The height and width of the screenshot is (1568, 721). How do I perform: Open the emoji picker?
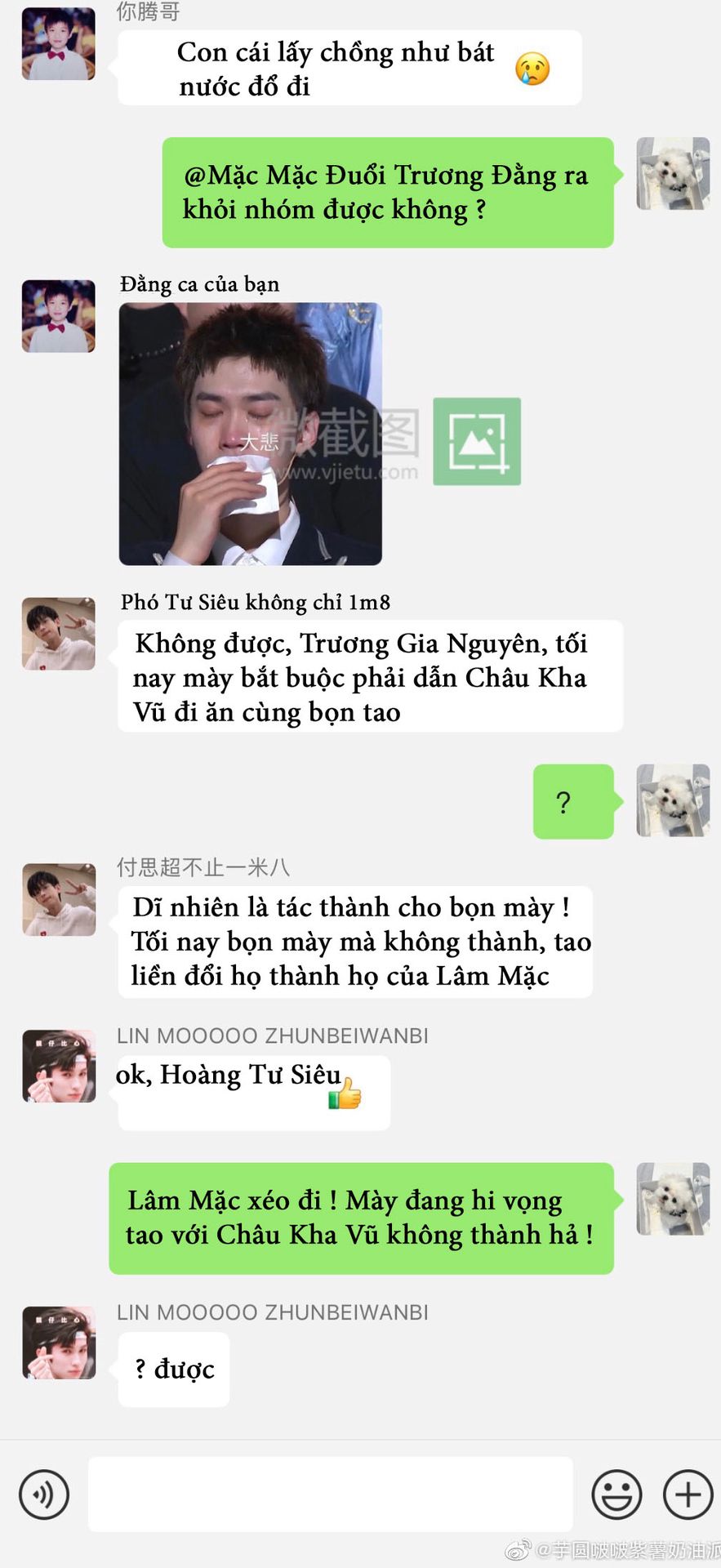click(616, 1494)
